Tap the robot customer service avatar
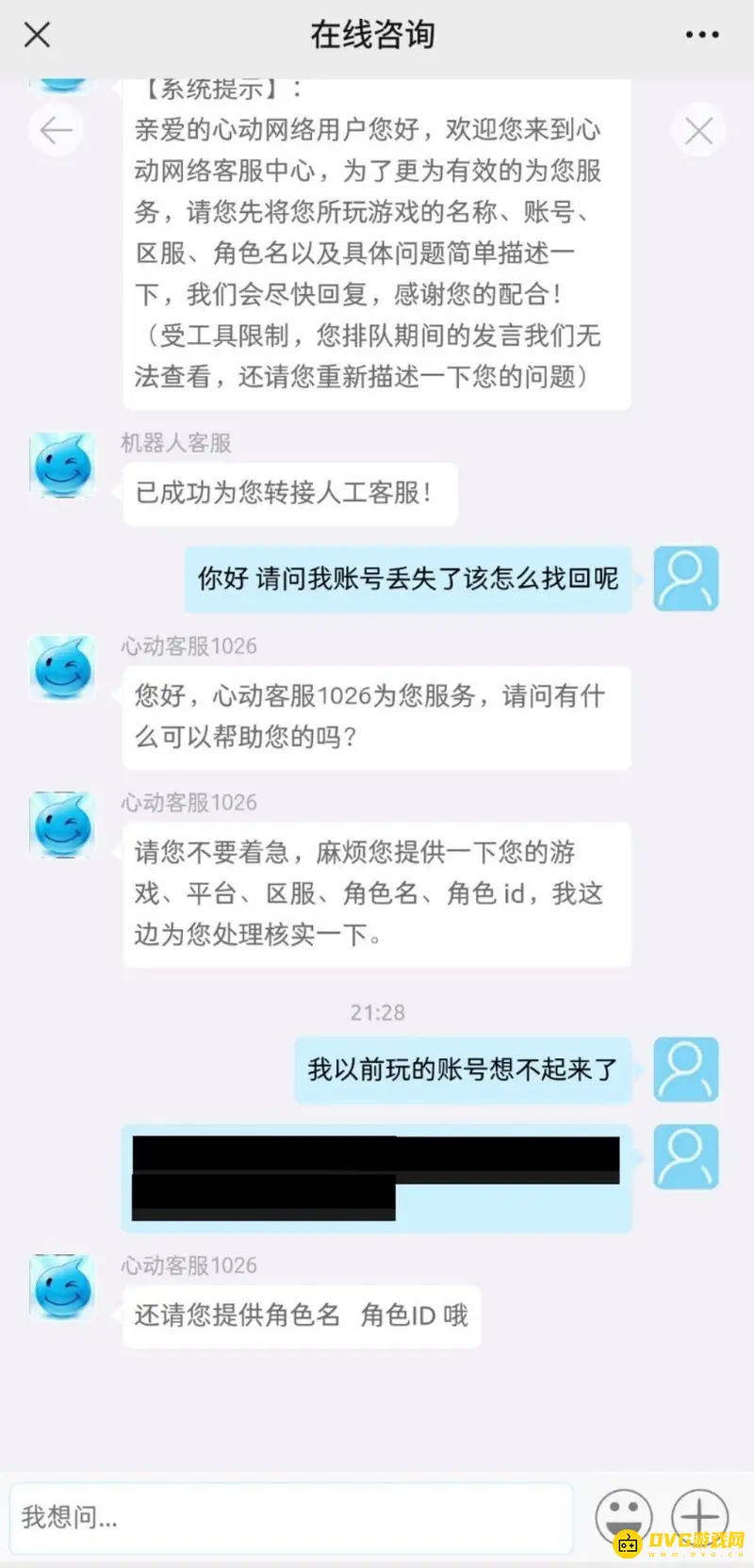754x1568 pixels. (x=62, y=465)
